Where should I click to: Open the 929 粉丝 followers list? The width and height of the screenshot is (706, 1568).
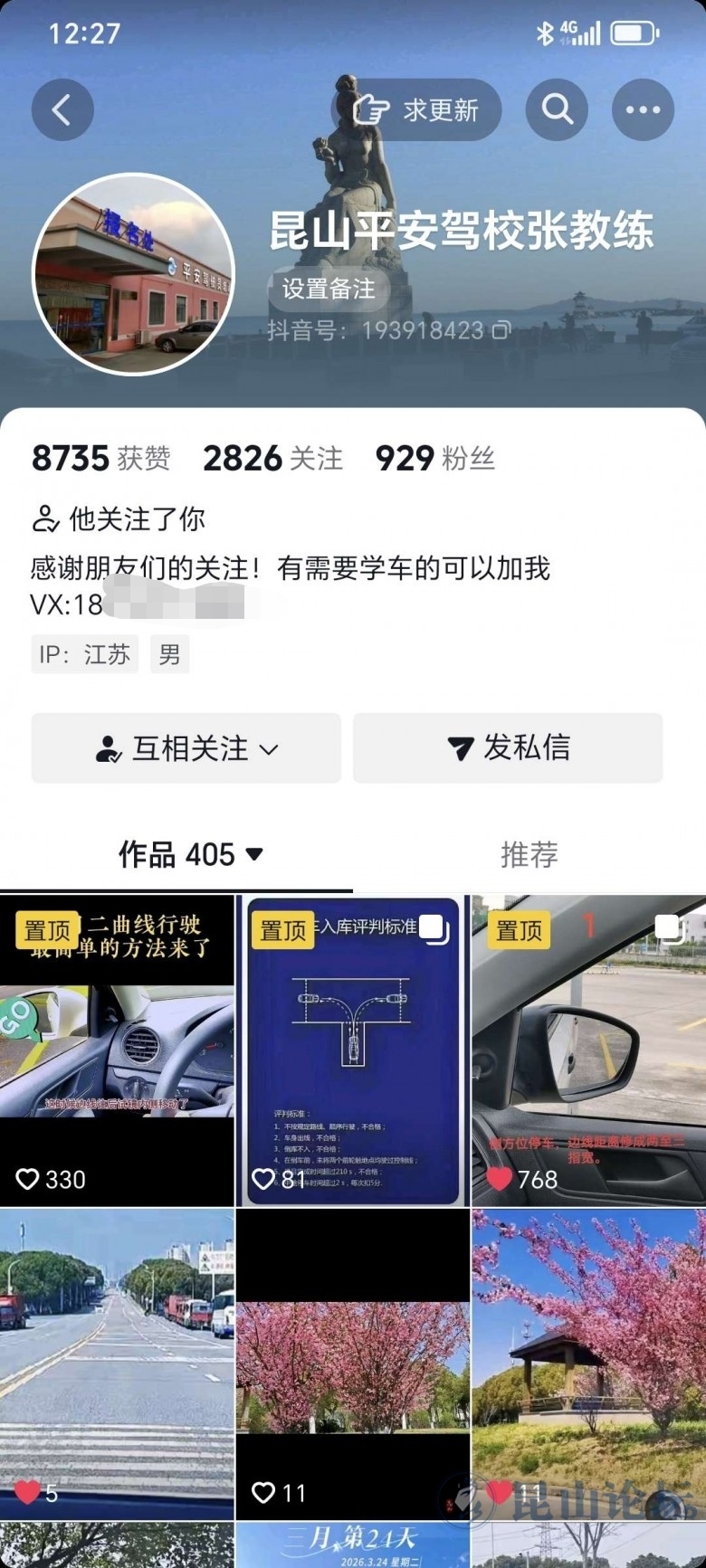[x=434, y=459]
